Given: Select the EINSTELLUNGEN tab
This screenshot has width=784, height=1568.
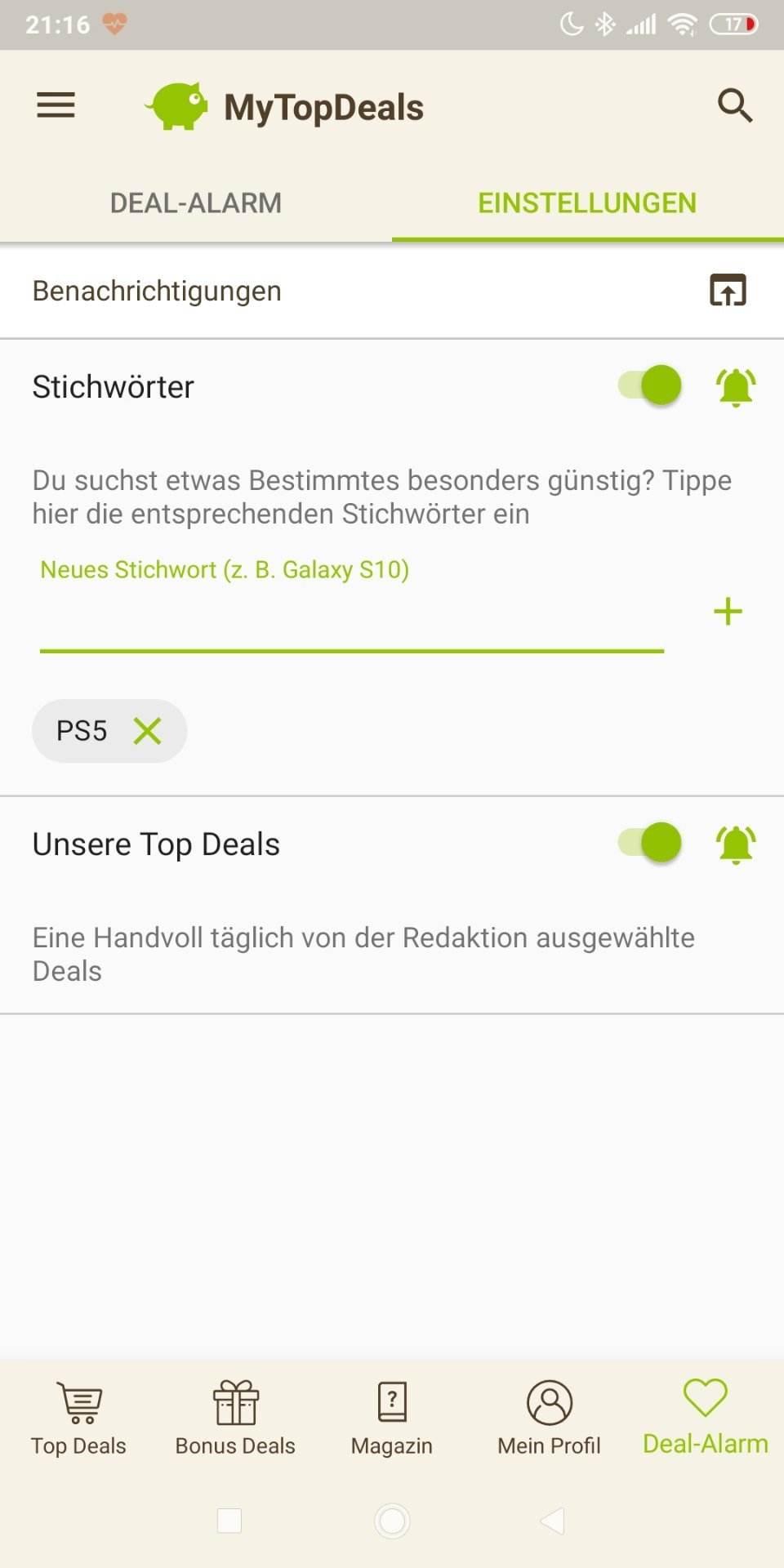Looking at the screenshot, I should [x=587, y=203].
